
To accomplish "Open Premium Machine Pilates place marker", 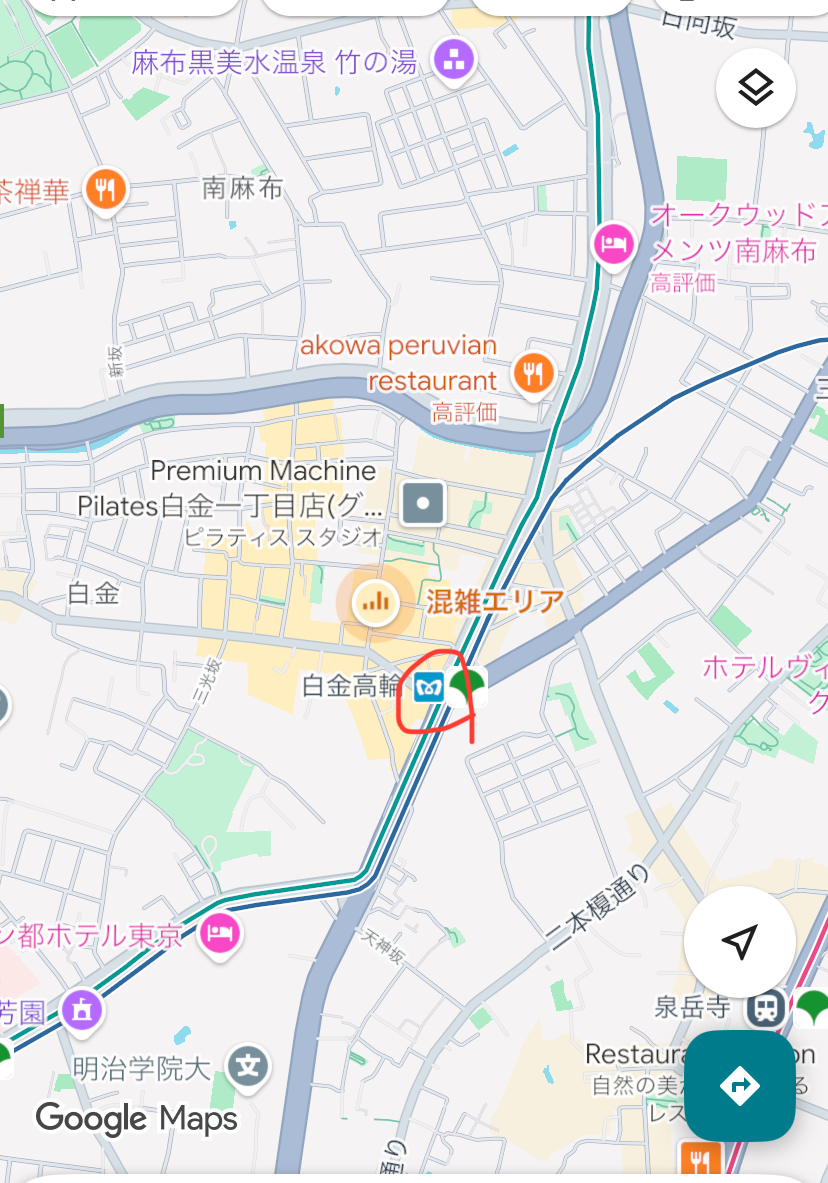I will point(423,503).
